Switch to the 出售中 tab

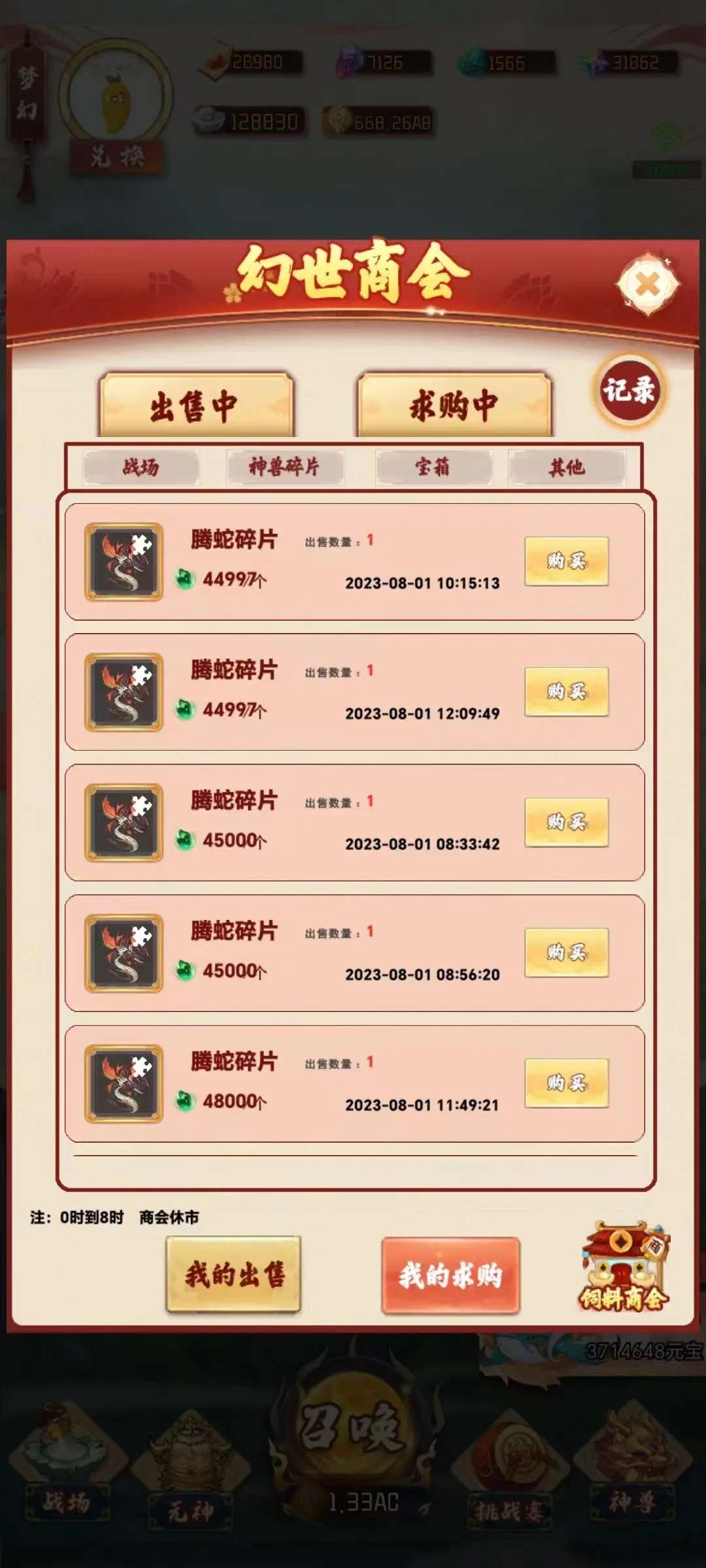195,406
